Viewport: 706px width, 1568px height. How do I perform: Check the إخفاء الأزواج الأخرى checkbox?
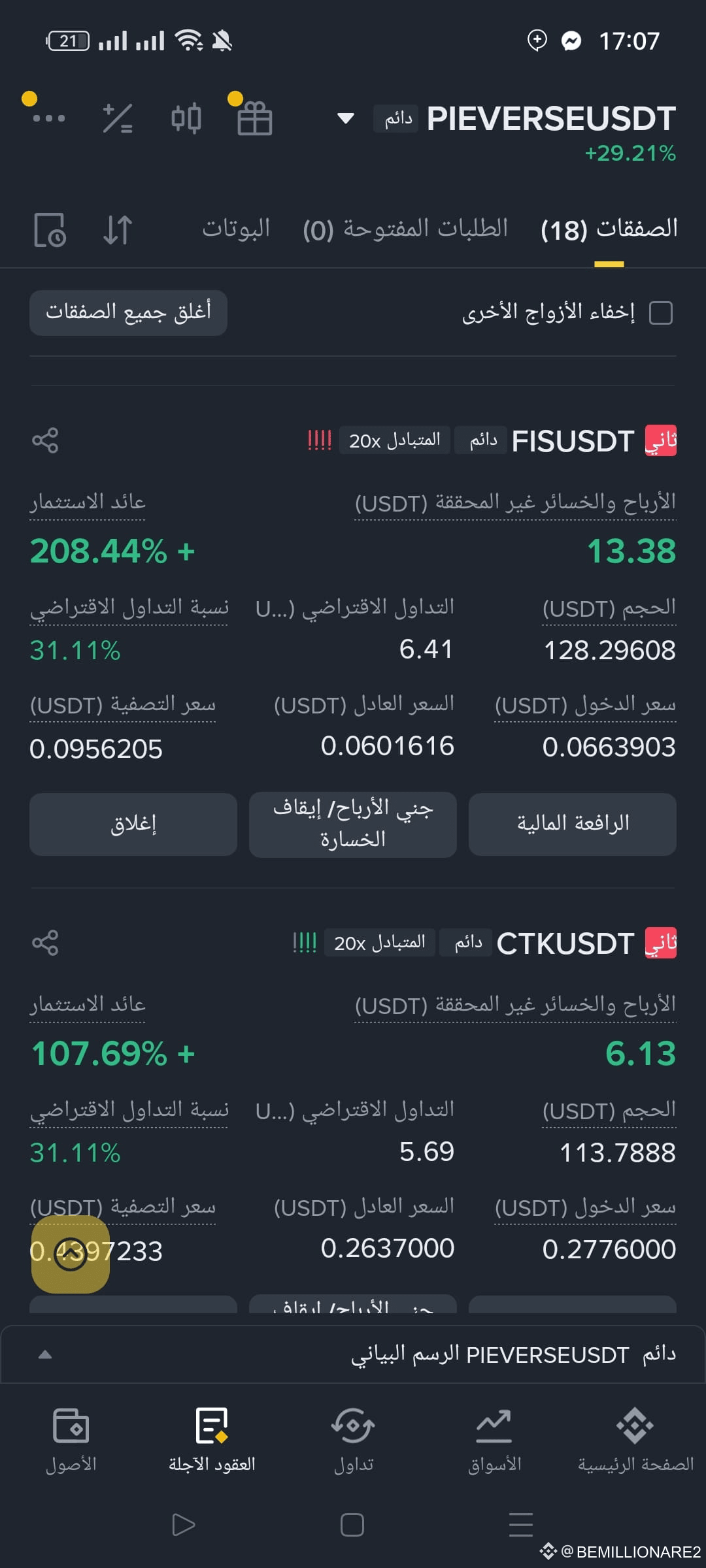tap(661, 313)
